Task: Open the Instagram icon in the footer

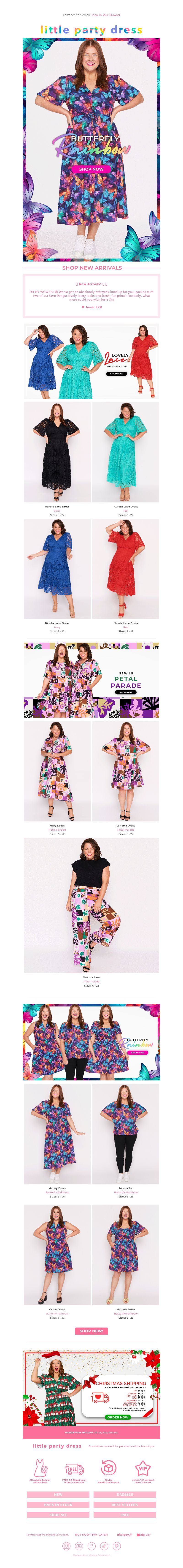Action: (x=67, y=1546)
